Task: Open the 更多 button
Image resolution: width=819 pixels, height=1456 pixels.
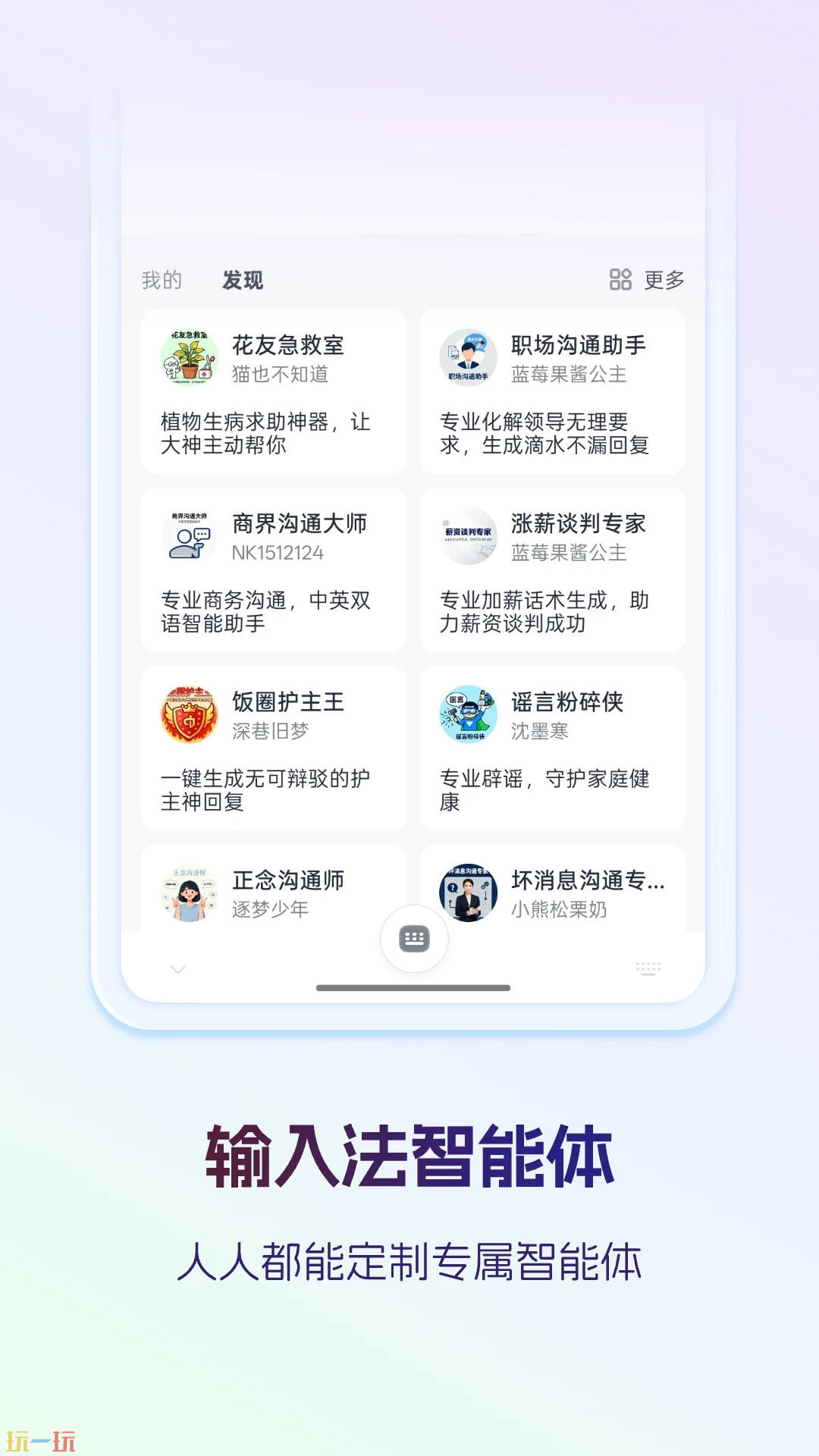Action: [x=664, y=280]
